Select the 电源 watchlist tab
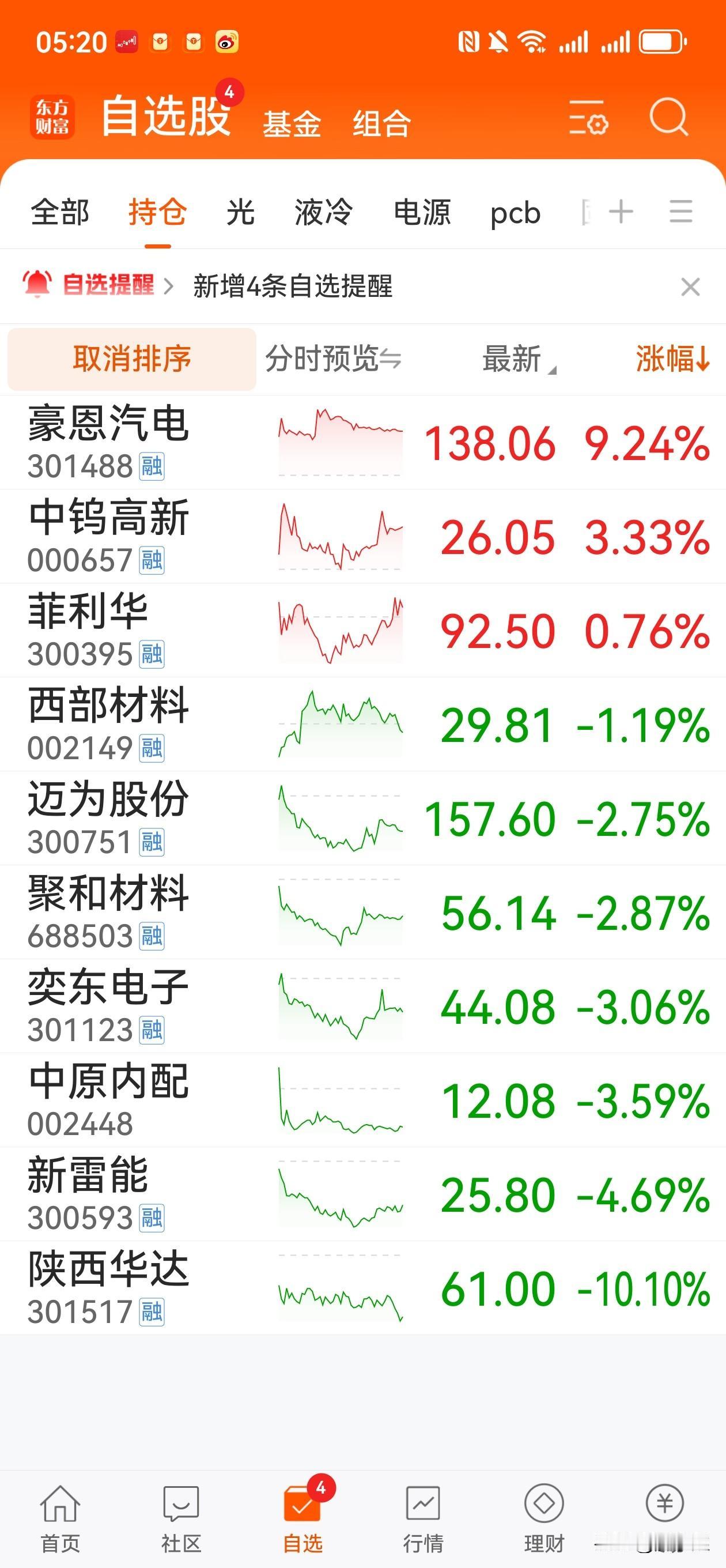Image resolution: width=726 pixels, height=1568 pixels. point(423,213)
